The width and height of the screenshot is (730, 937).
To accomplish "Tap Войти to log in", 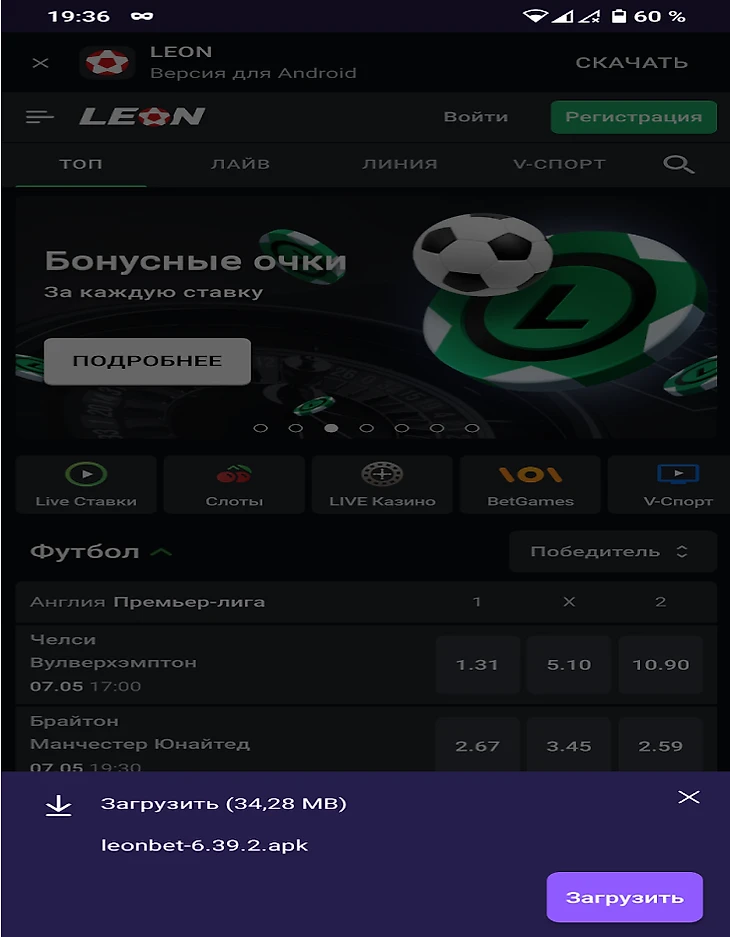I will (475, 117).
